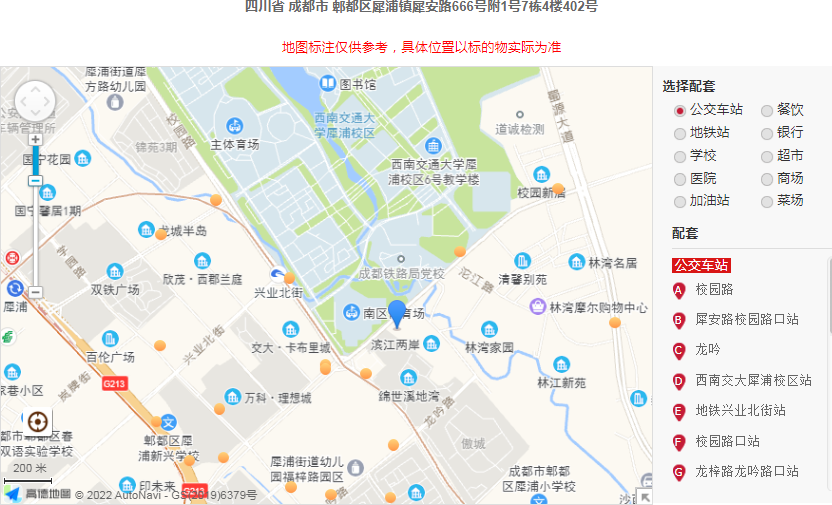
Task: Open bus stop E 地铁兴业北街站
Action: coord(740,411)
